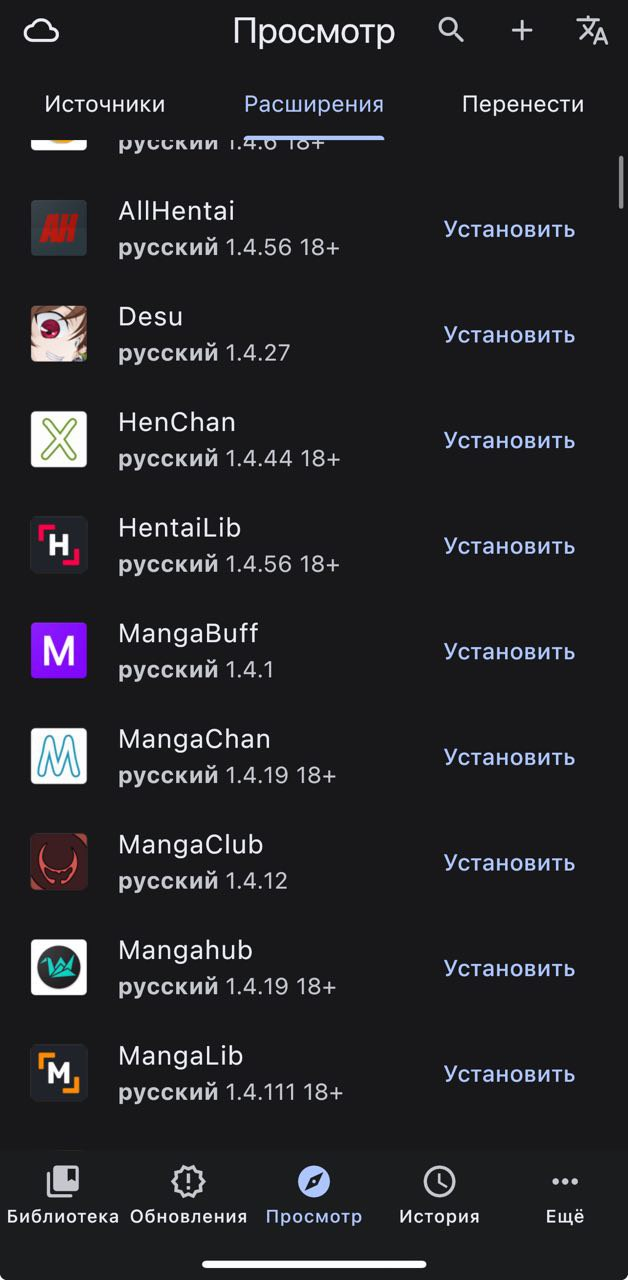
Task: Tap the plus icon to add a repository
Action: 522,31
